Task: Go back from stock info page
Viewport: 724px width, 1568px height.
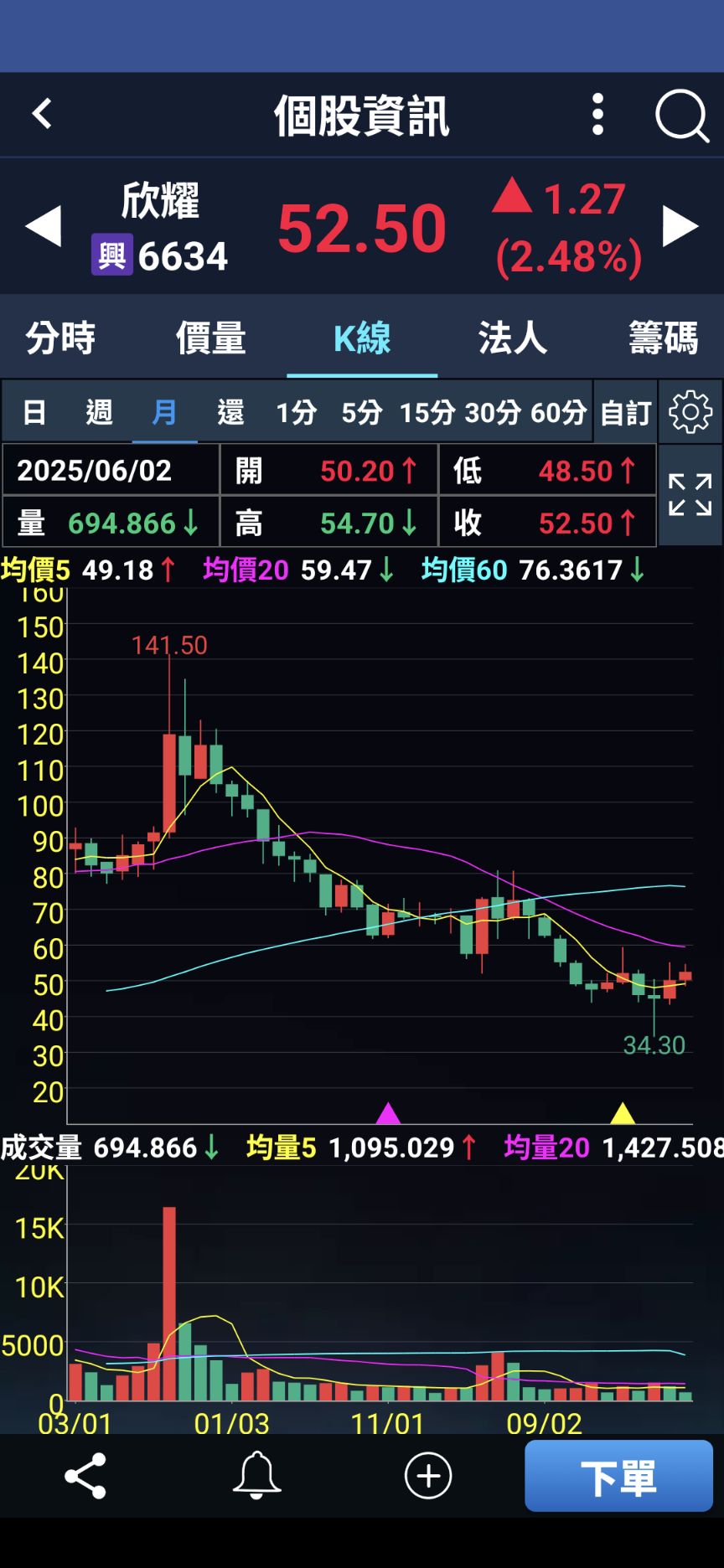Action: 42,114
